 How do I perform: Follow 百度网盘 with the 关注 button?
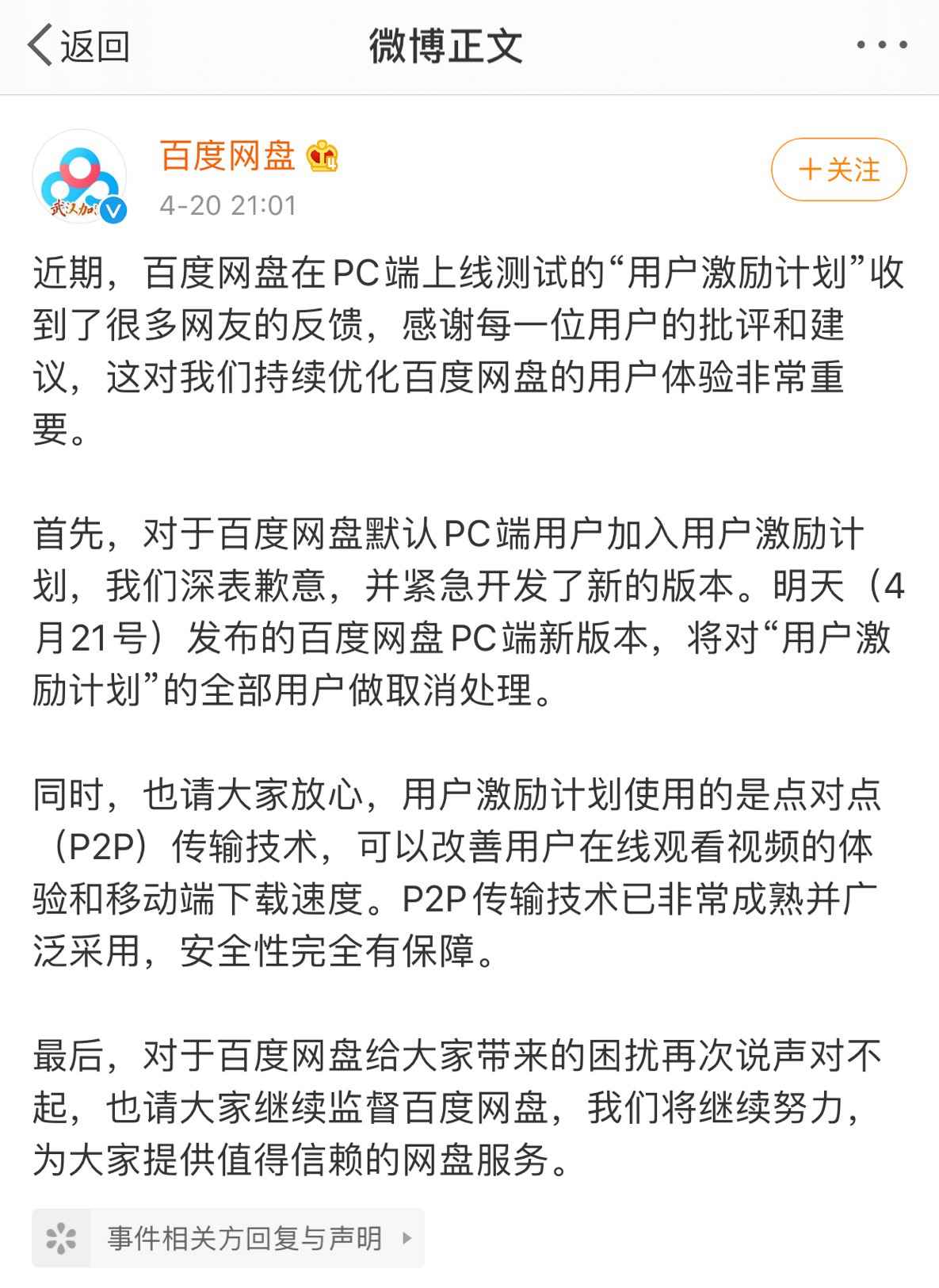click(x=838, y=170)
